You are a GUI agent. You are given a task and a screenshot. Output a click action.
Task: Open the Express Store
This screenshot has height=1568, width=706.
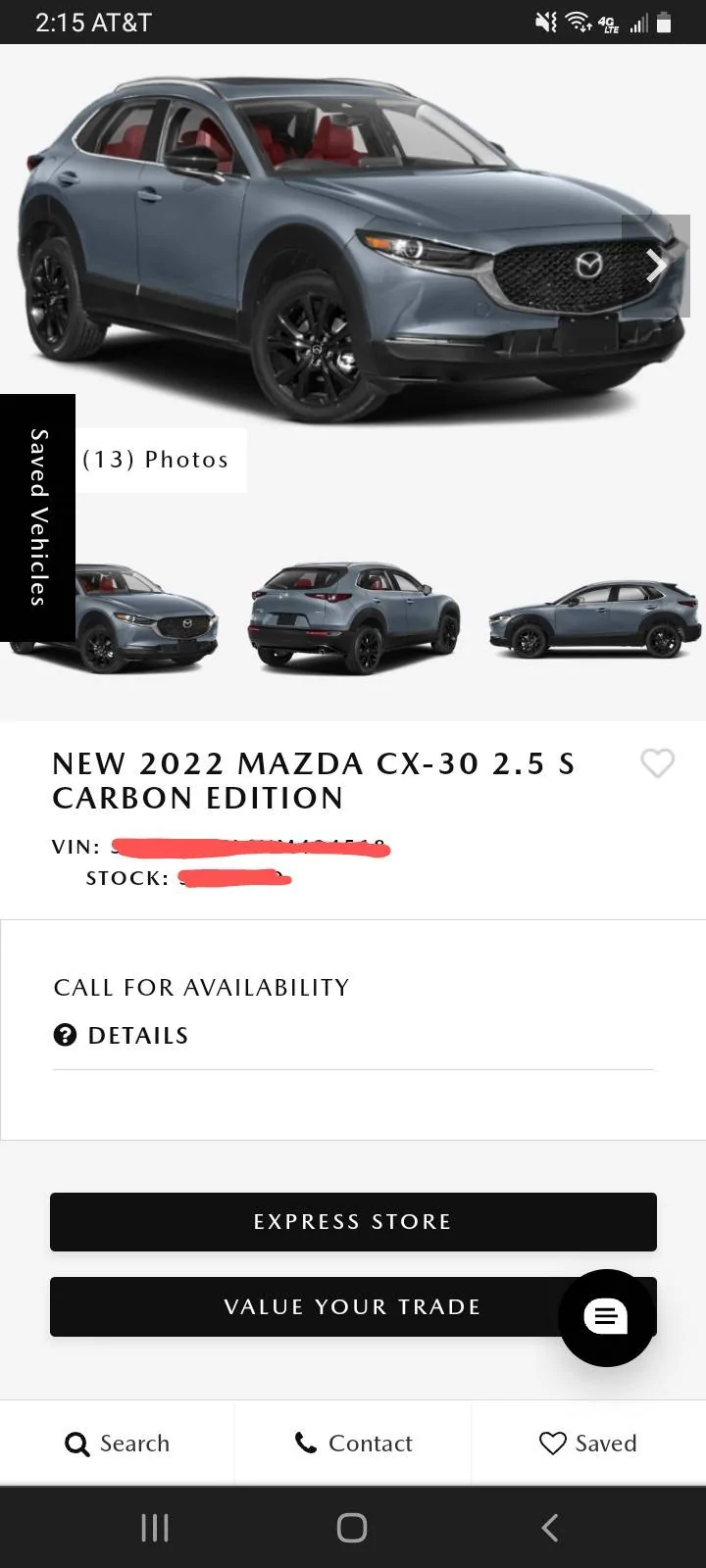[353, 1221]
